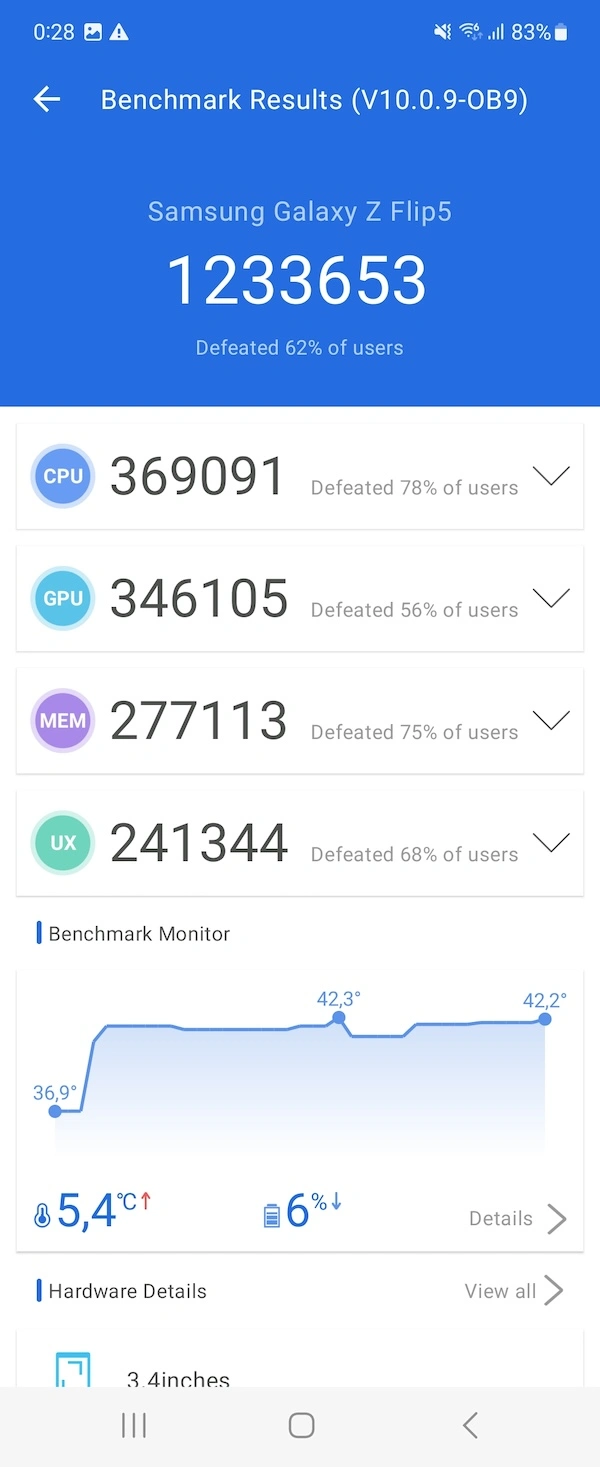Go to the home screen

[301, 1425]
